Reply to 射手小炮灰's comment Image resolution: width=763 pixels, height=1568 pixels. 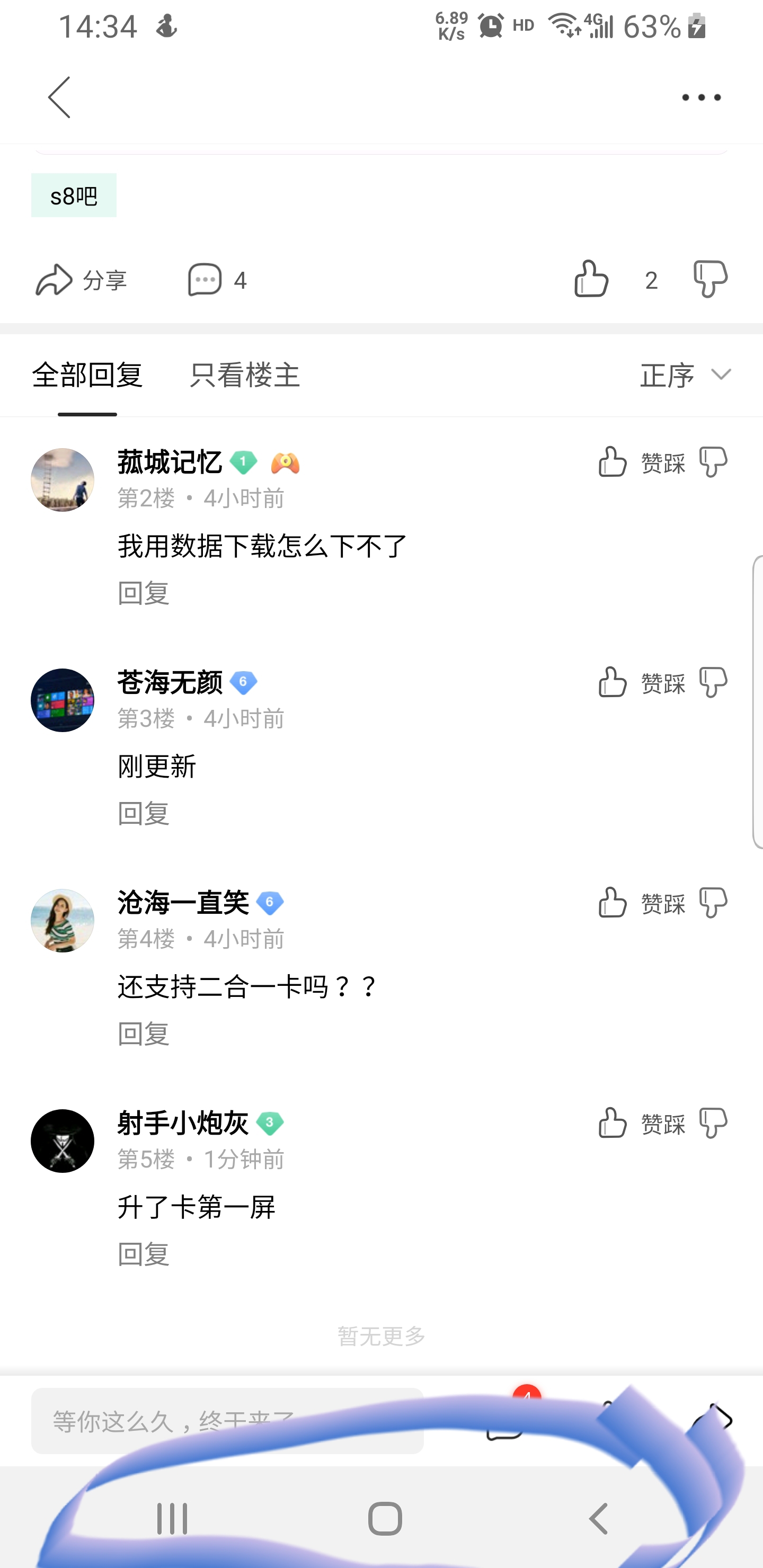(x=143, y=1254)
